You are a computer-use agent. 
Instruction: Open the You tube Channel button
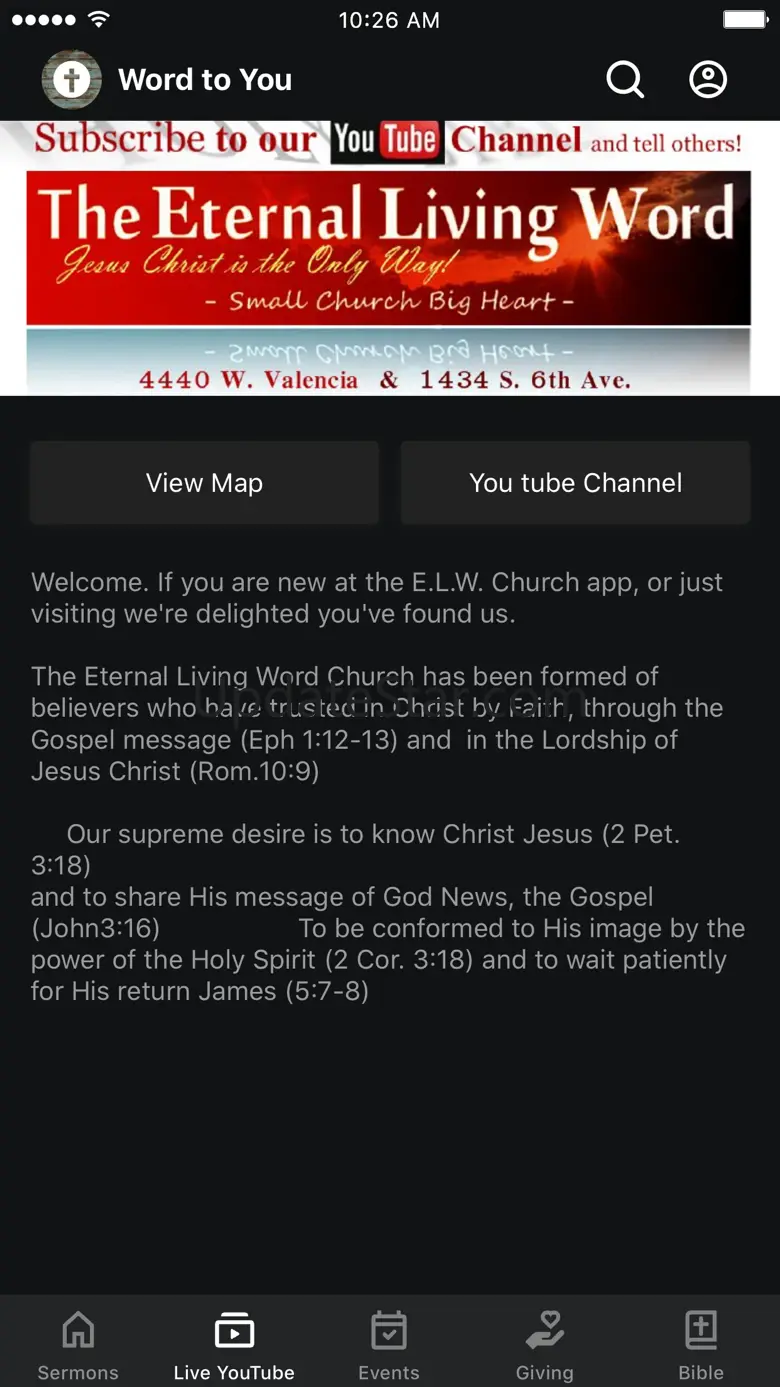[575, 483]
